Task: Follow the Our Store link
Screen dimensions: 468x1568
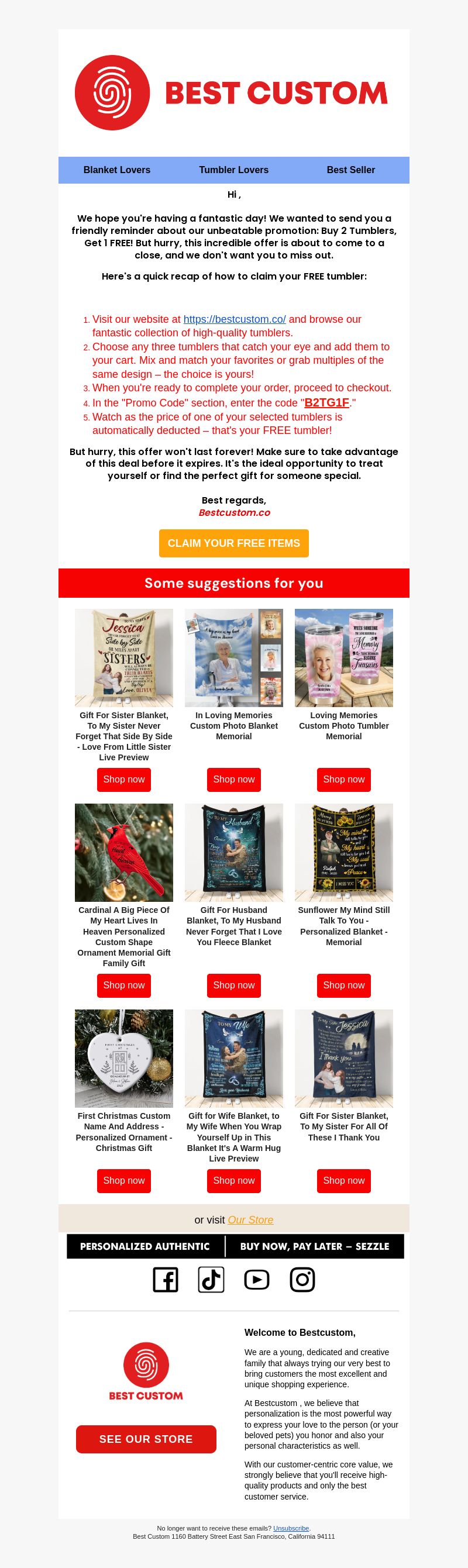Action: (250, 1220)
